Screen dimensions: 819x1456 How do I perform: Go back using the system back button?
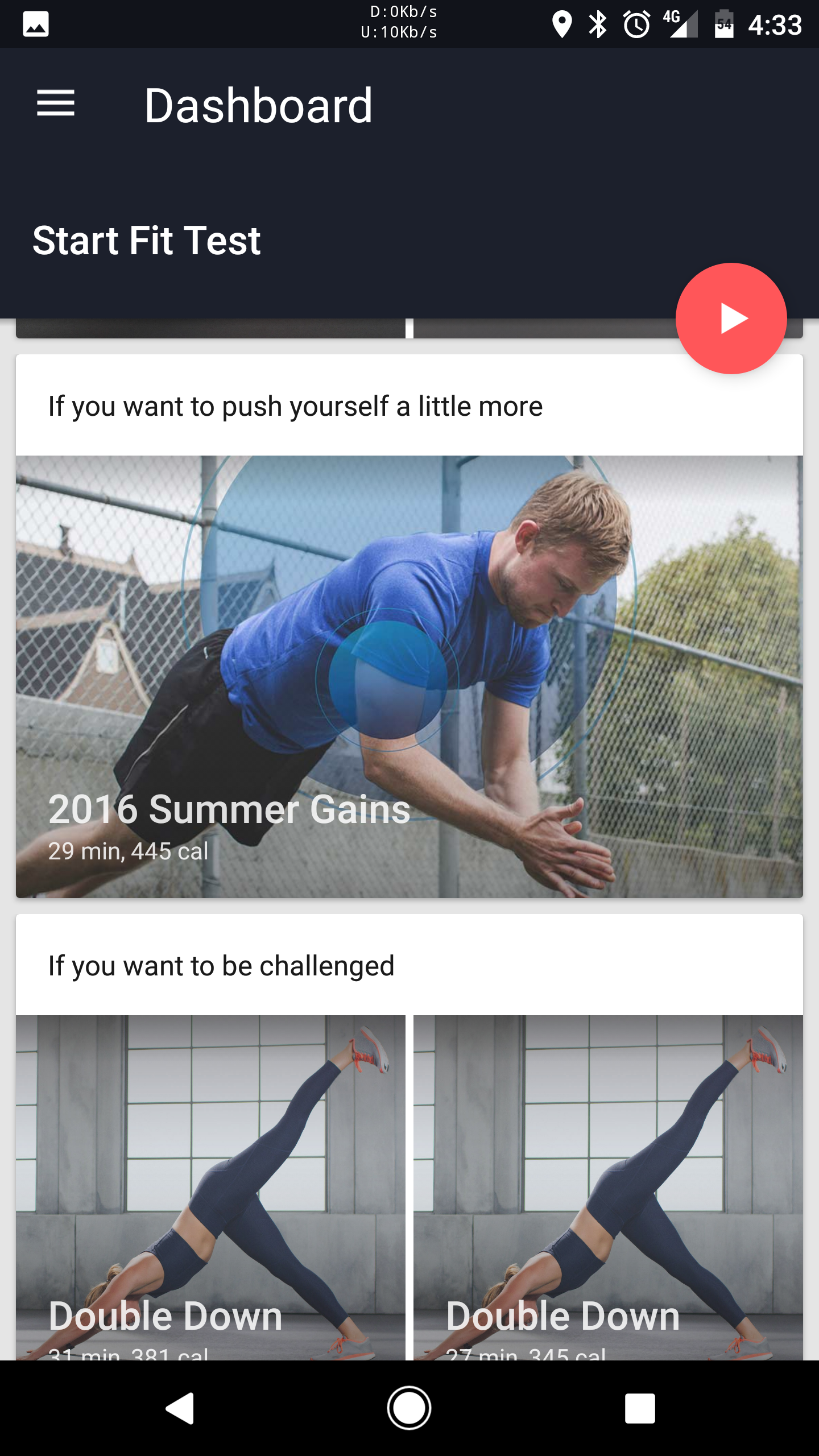click(180, 1408)
